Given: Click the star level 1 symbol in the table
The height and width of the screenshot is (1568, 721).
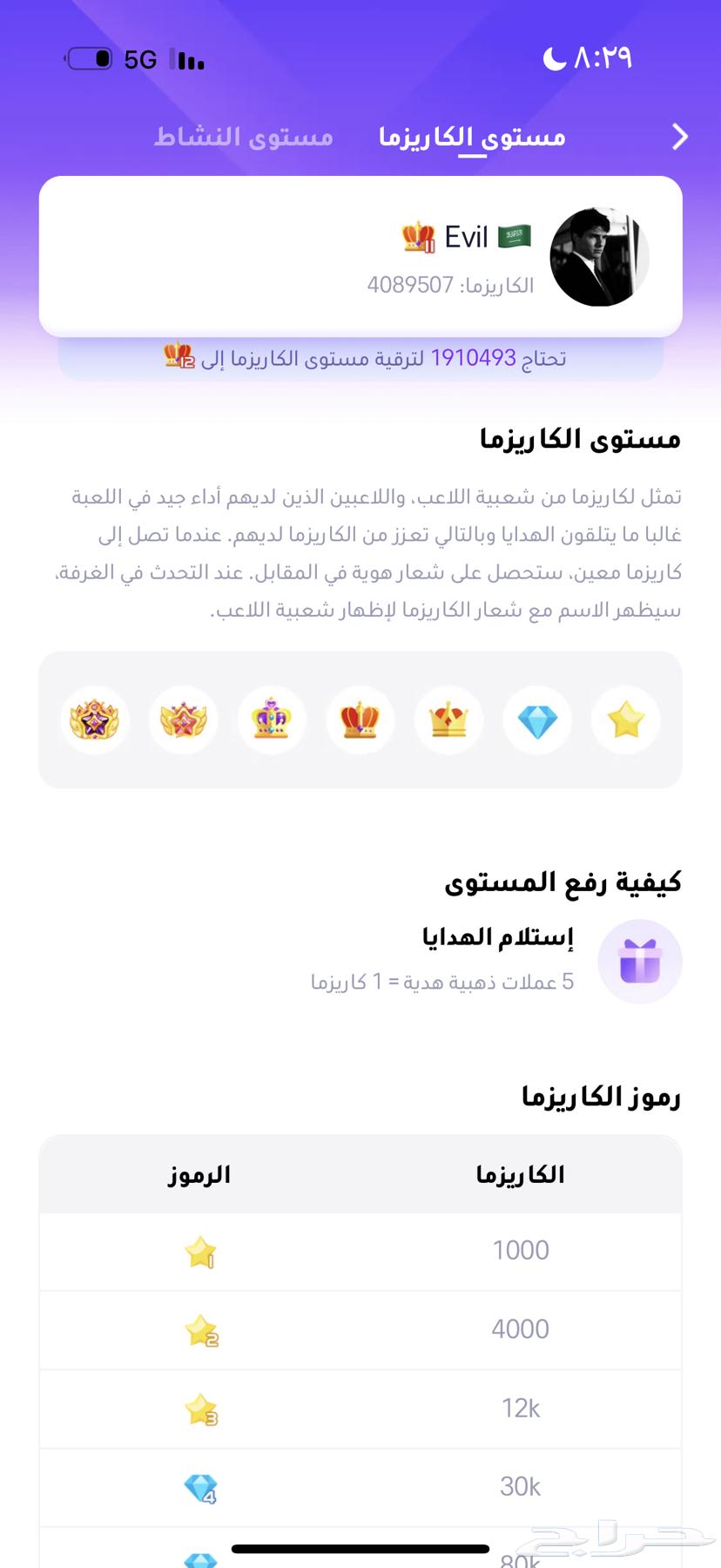Looking at the screenshot, I should (x=199, y=1250).
